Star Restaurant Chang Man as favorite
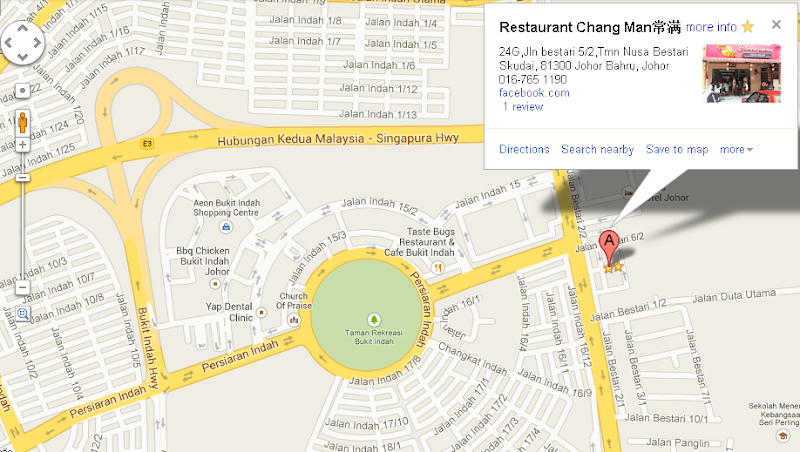 [x=748, y=27]
